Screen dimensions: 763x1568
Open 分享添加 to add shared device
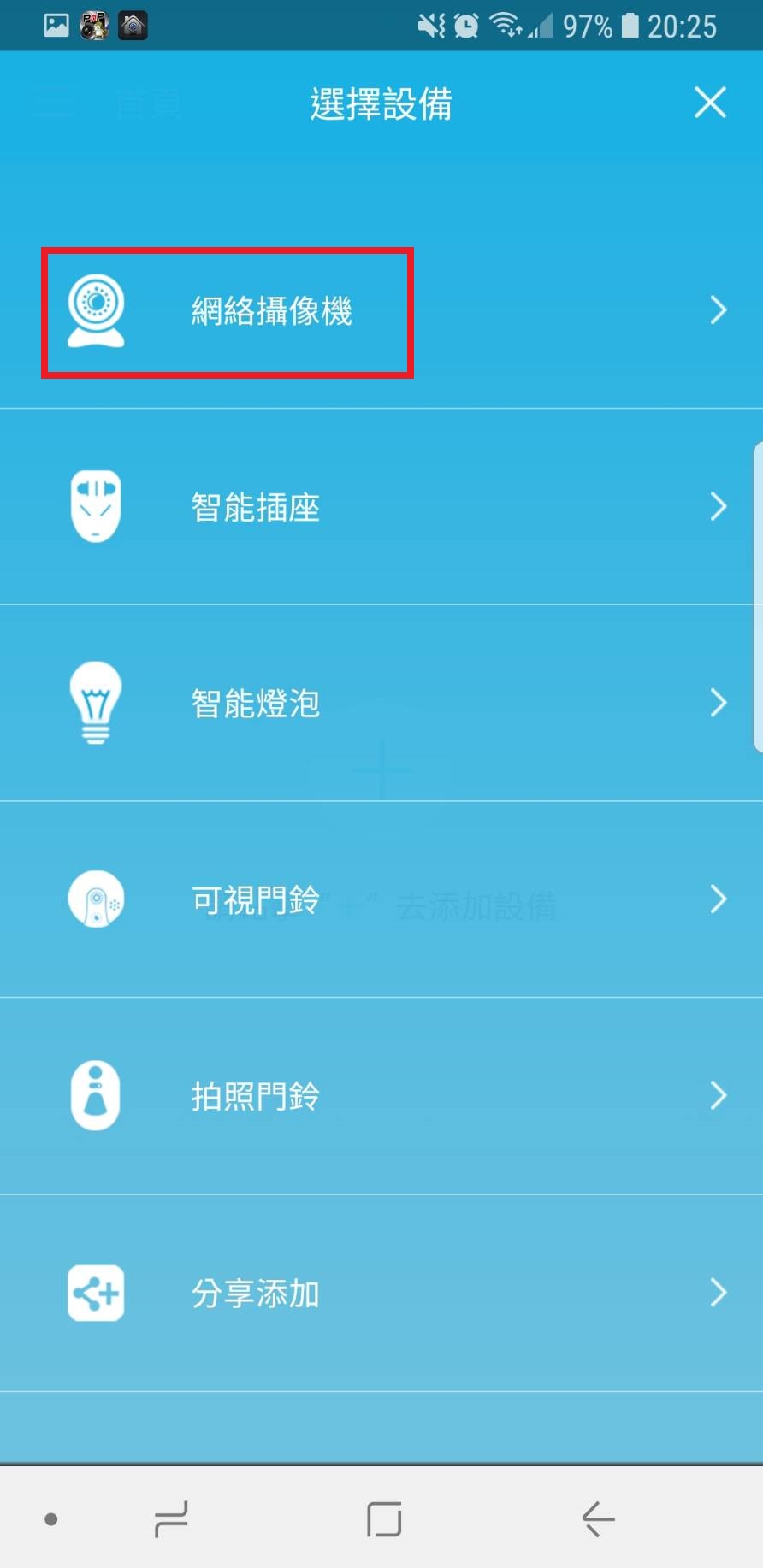[x=381, y=1293]
